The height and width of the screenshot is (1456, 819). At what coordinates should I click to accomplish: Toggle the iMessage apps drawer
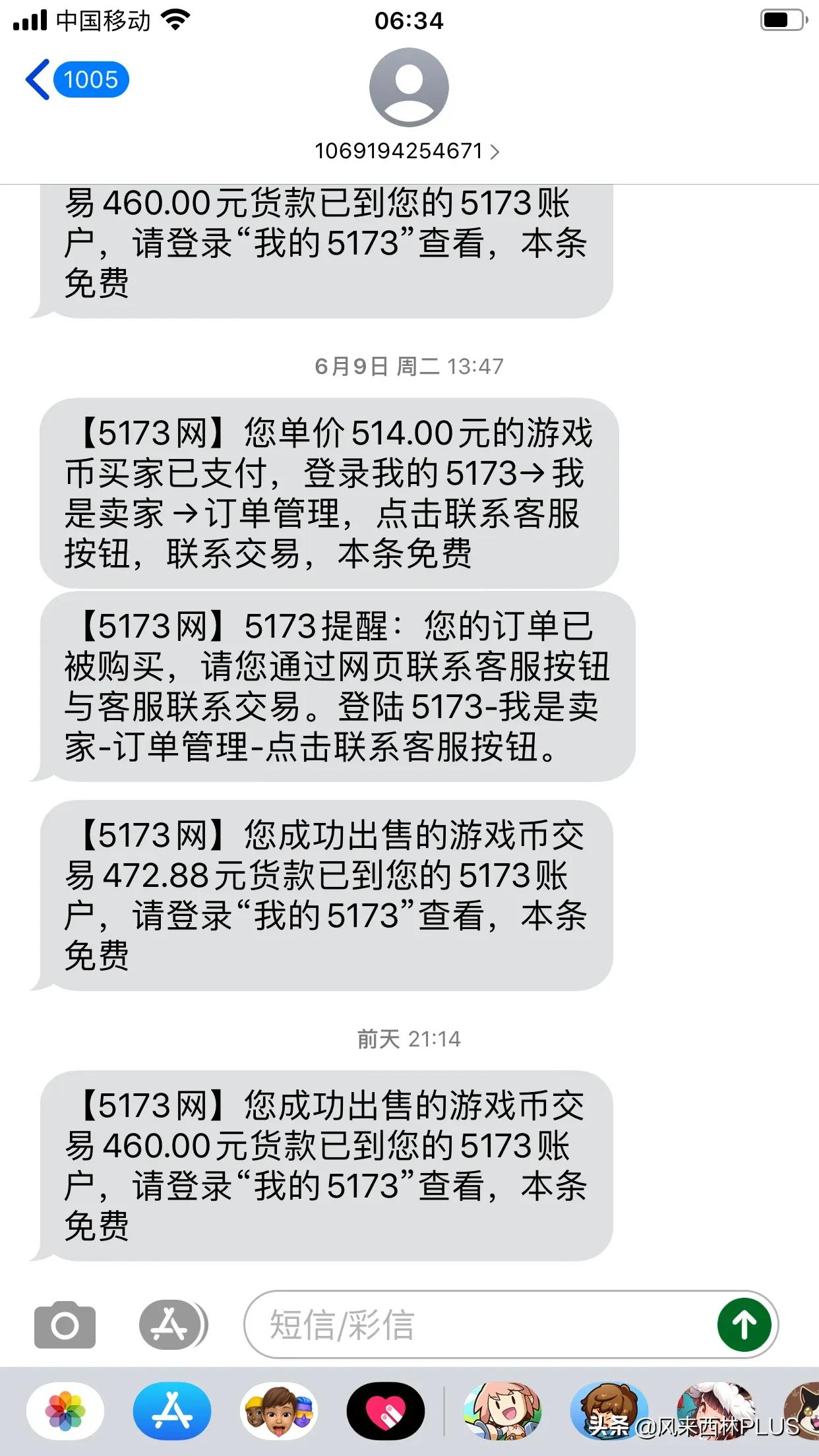point(171,1325)
